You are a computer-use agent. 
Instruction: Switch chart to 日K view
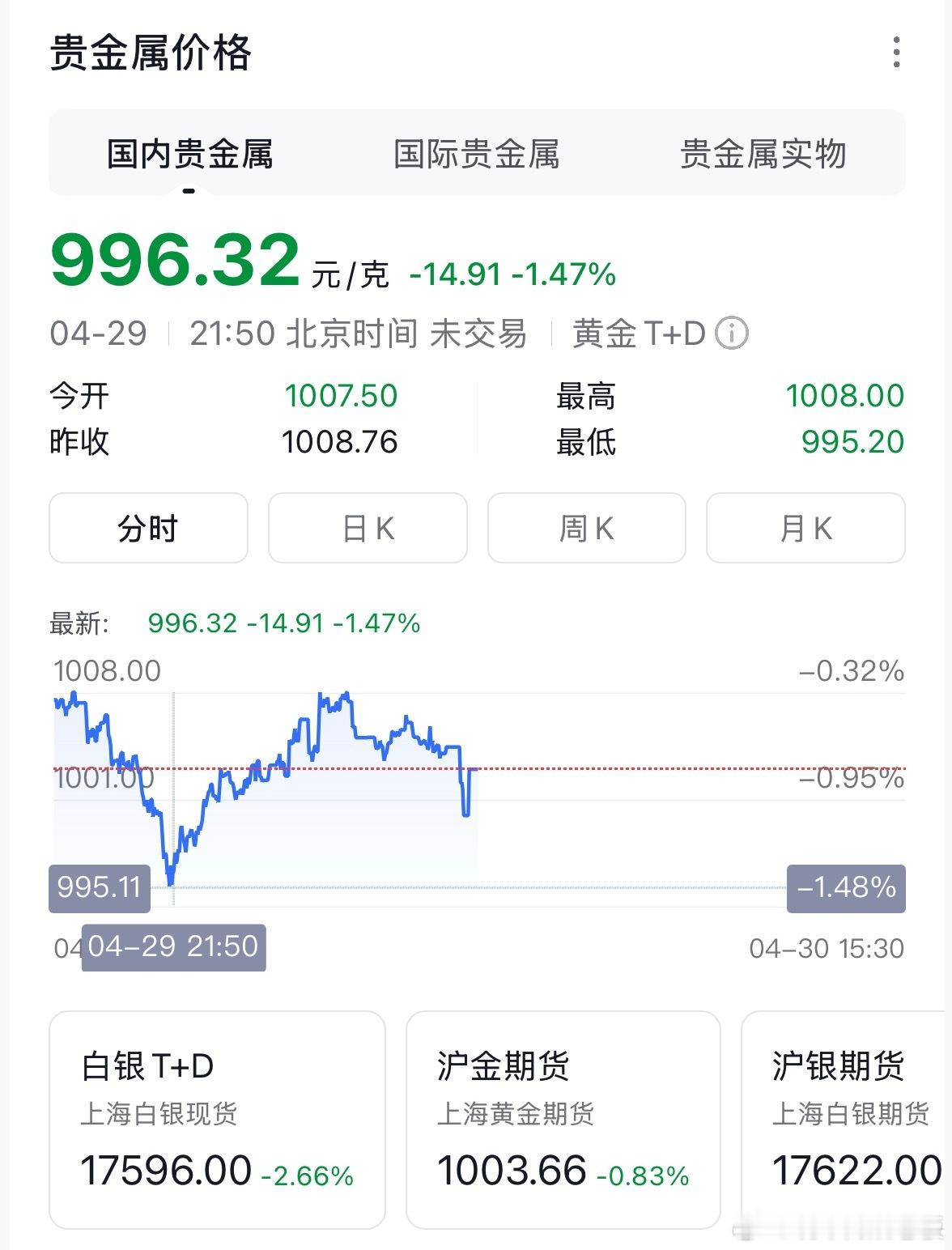(x=368, y=528)
